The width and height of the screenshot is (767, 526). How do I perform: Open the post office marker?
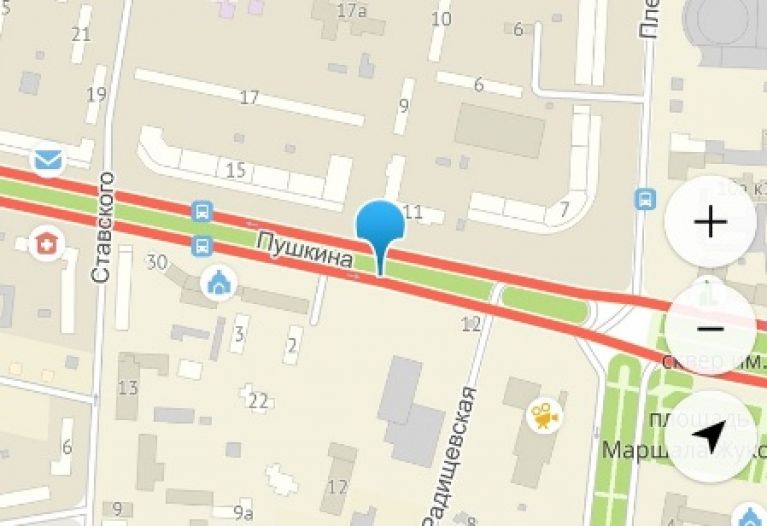(46, 159)
